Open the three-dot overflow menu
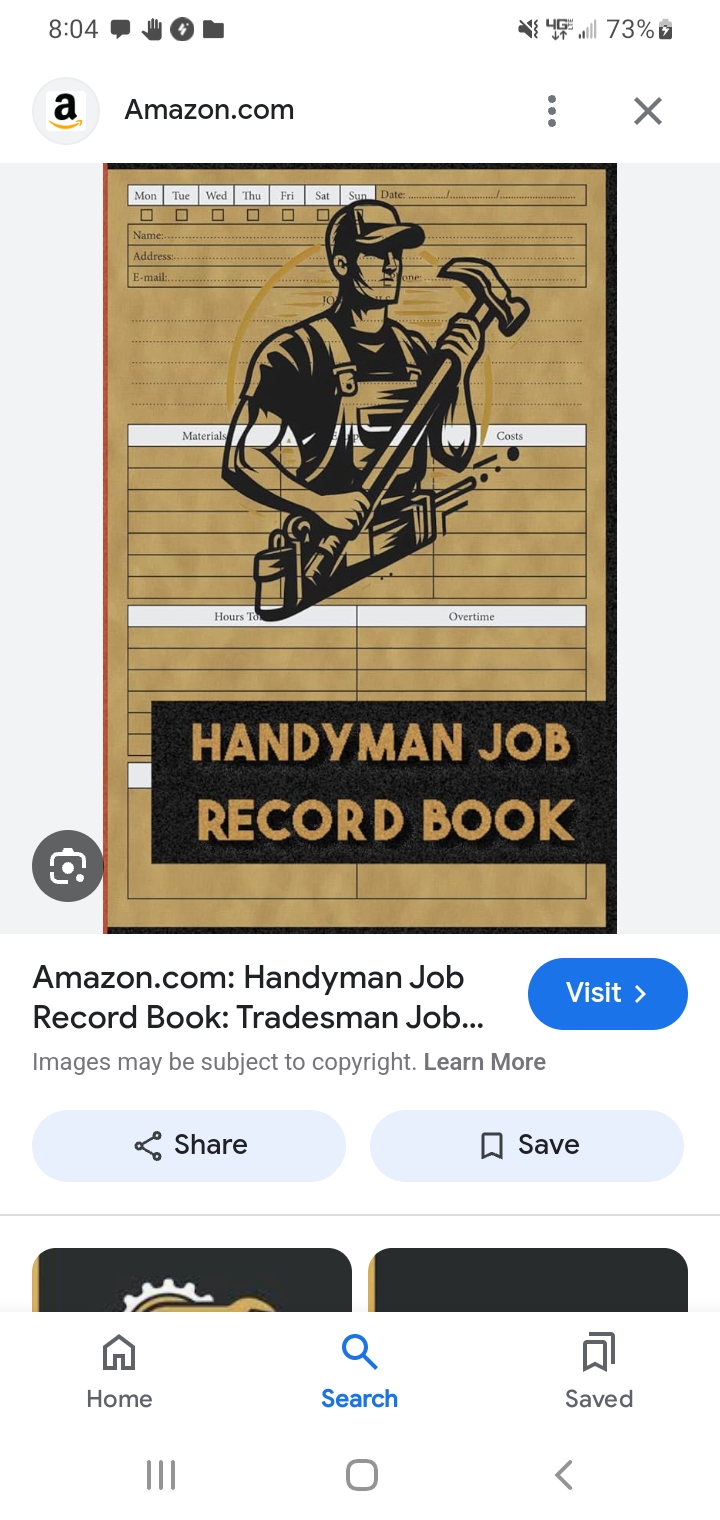720x1520 pixels. [x=551, y=110]
